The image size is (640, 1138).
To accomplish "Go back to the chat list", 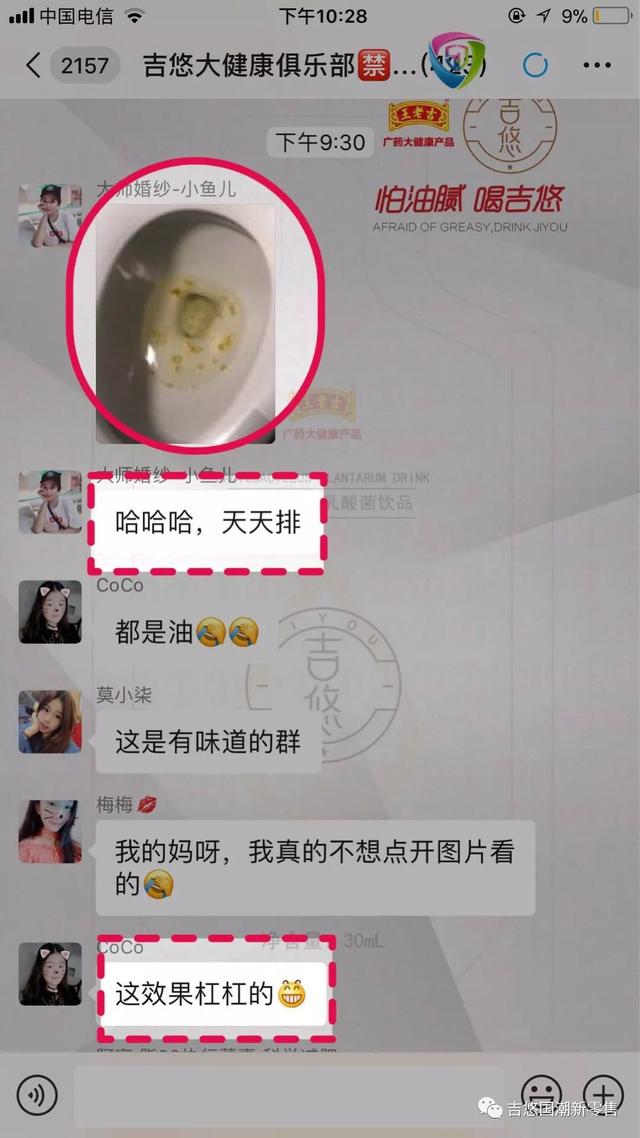I will (34, 66).
